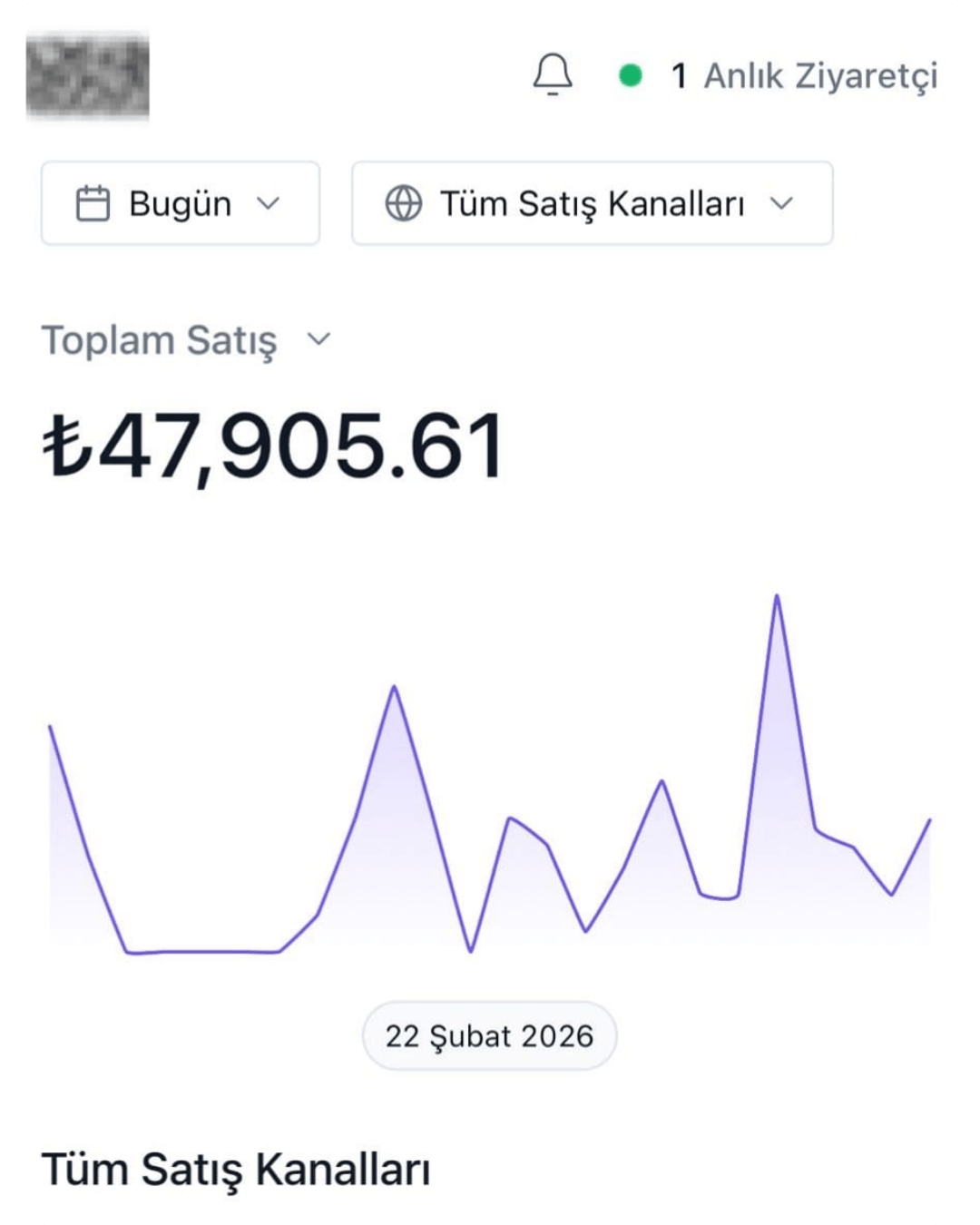Expand the Toplam Satış metric selector
Screen dimensions: 980x1225
click(186, 340)
